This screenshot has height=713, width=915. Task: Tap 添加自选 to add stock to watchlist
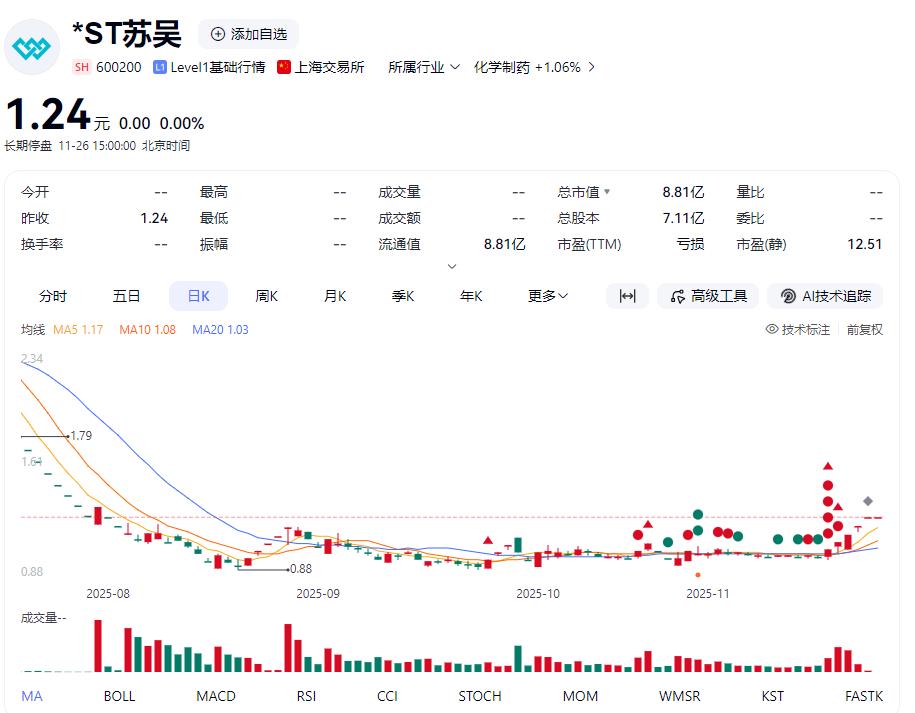click(249, 34)
